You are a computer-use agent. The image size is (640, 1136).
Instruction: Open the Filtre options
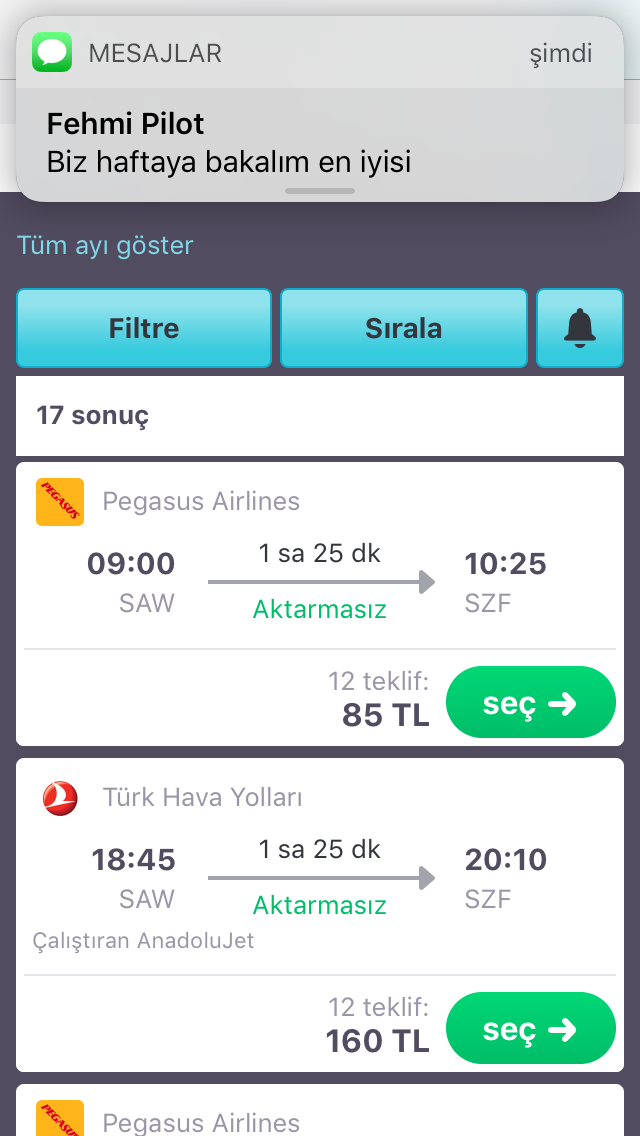(144, 328)
